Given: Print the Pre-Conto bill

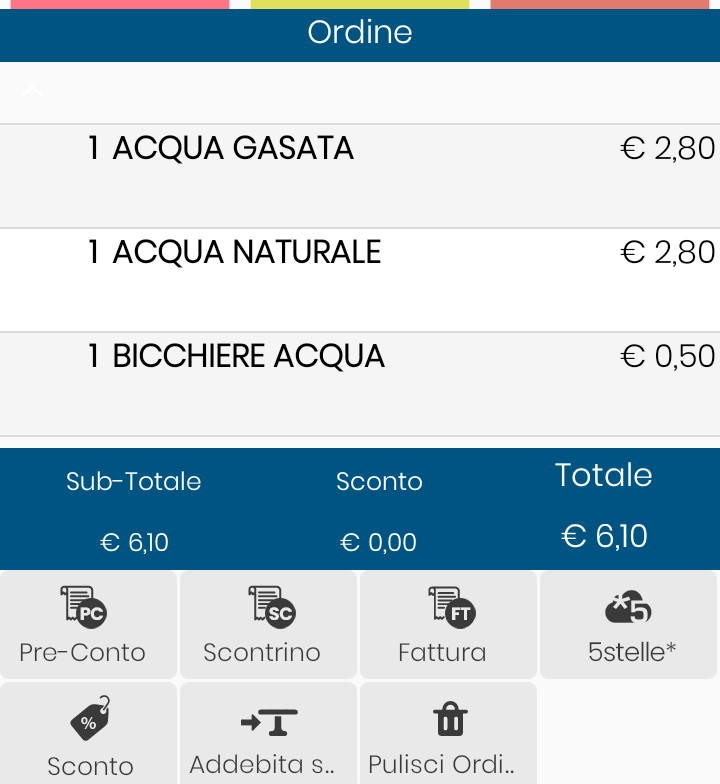Looking at the screenshot, I should click(x=89, y=625).
